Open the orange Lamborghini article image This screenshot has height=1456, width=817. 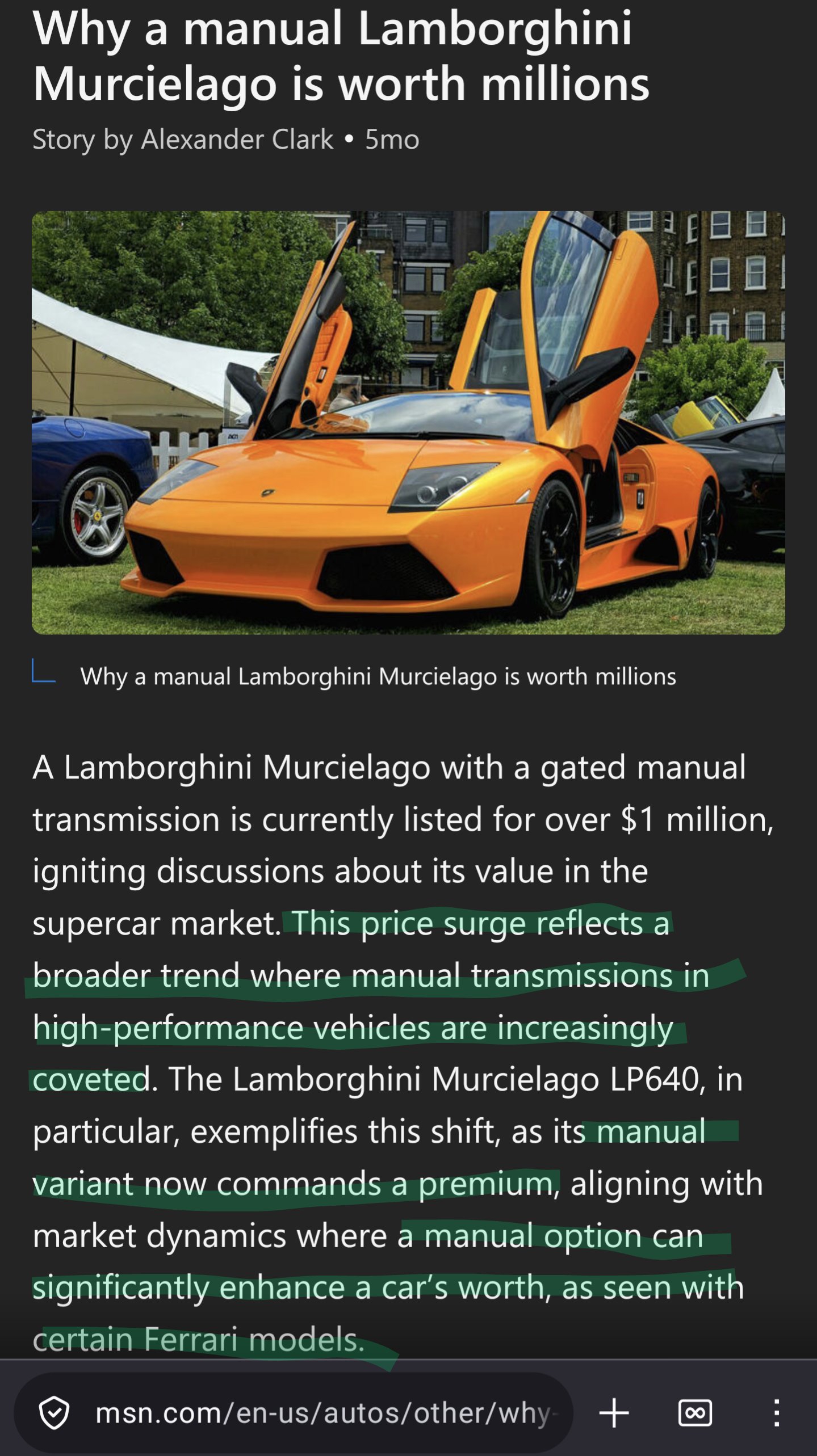click(x=408, y=423)
